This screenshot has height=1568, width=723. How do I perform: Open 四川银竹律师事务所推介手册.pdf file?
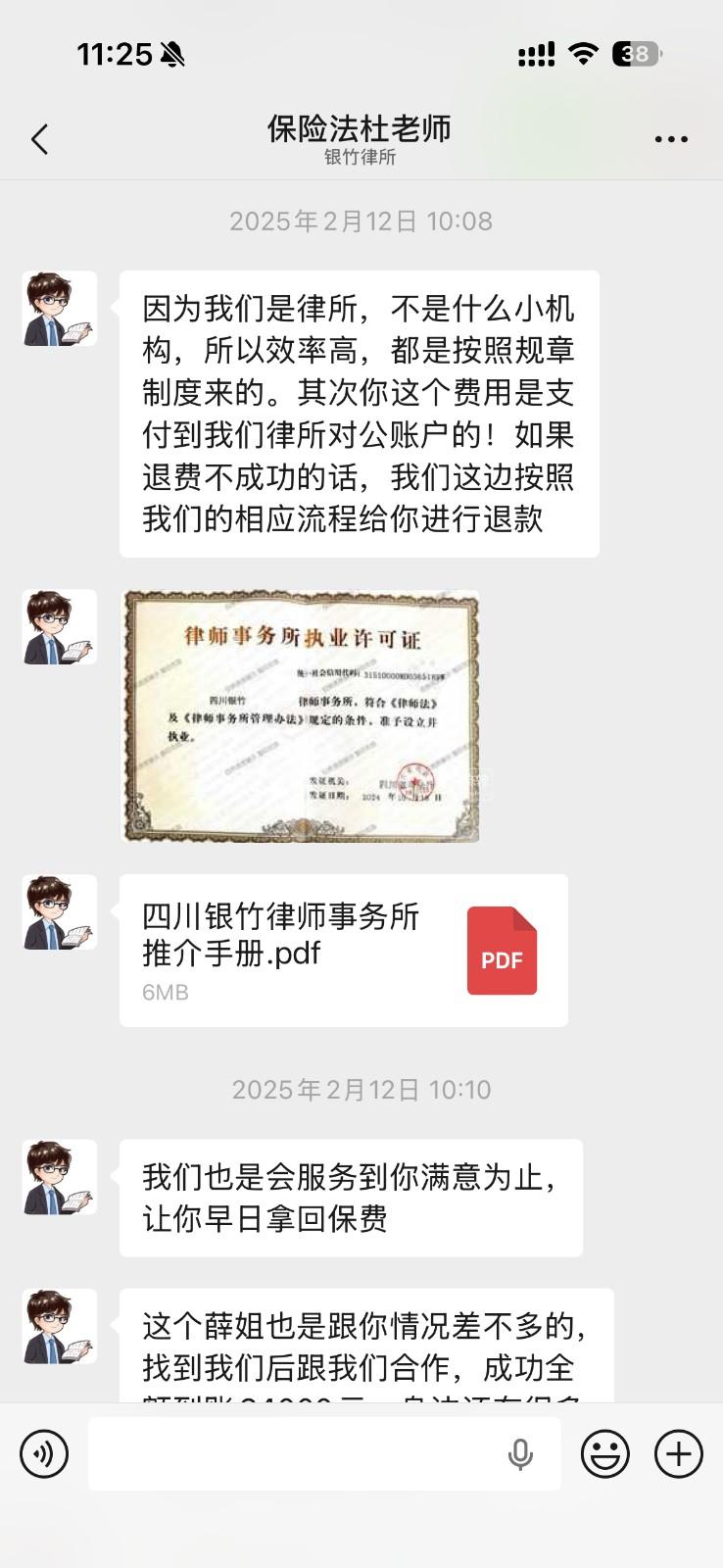click(x=343, y=950)
